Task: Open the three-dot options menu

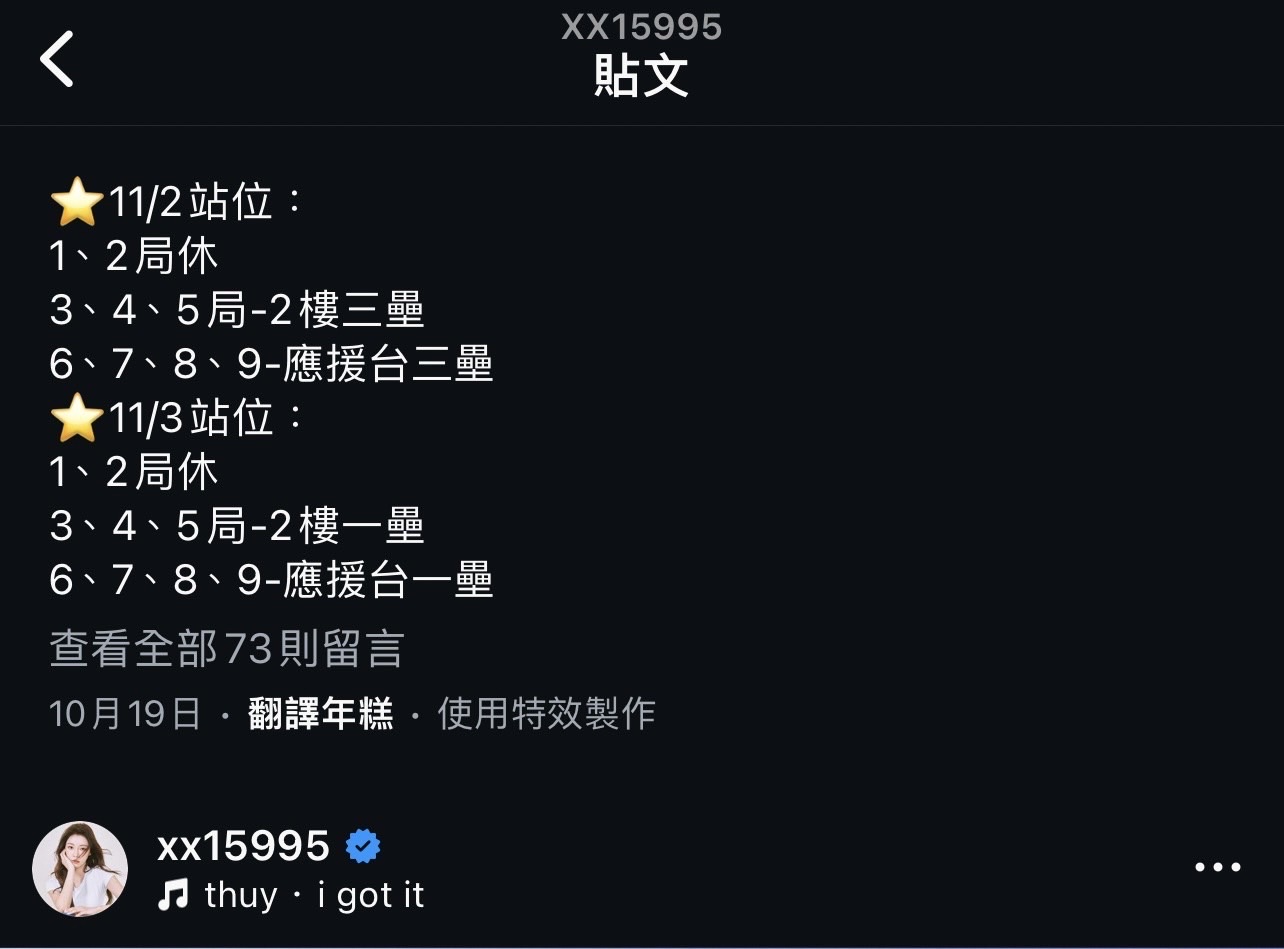Action: coord(1217,867)
